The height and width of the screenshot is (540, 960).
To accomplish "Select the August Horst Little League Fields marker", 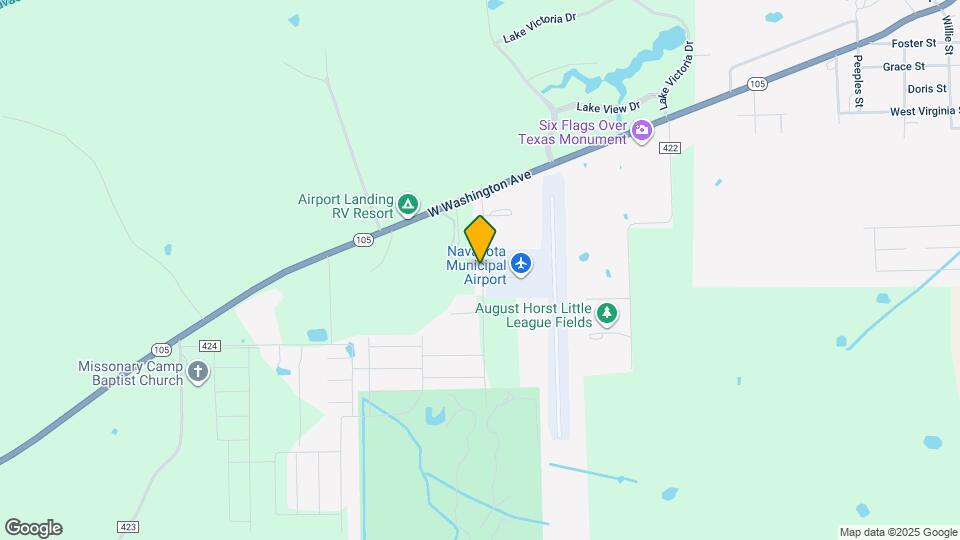I will 606,316.
